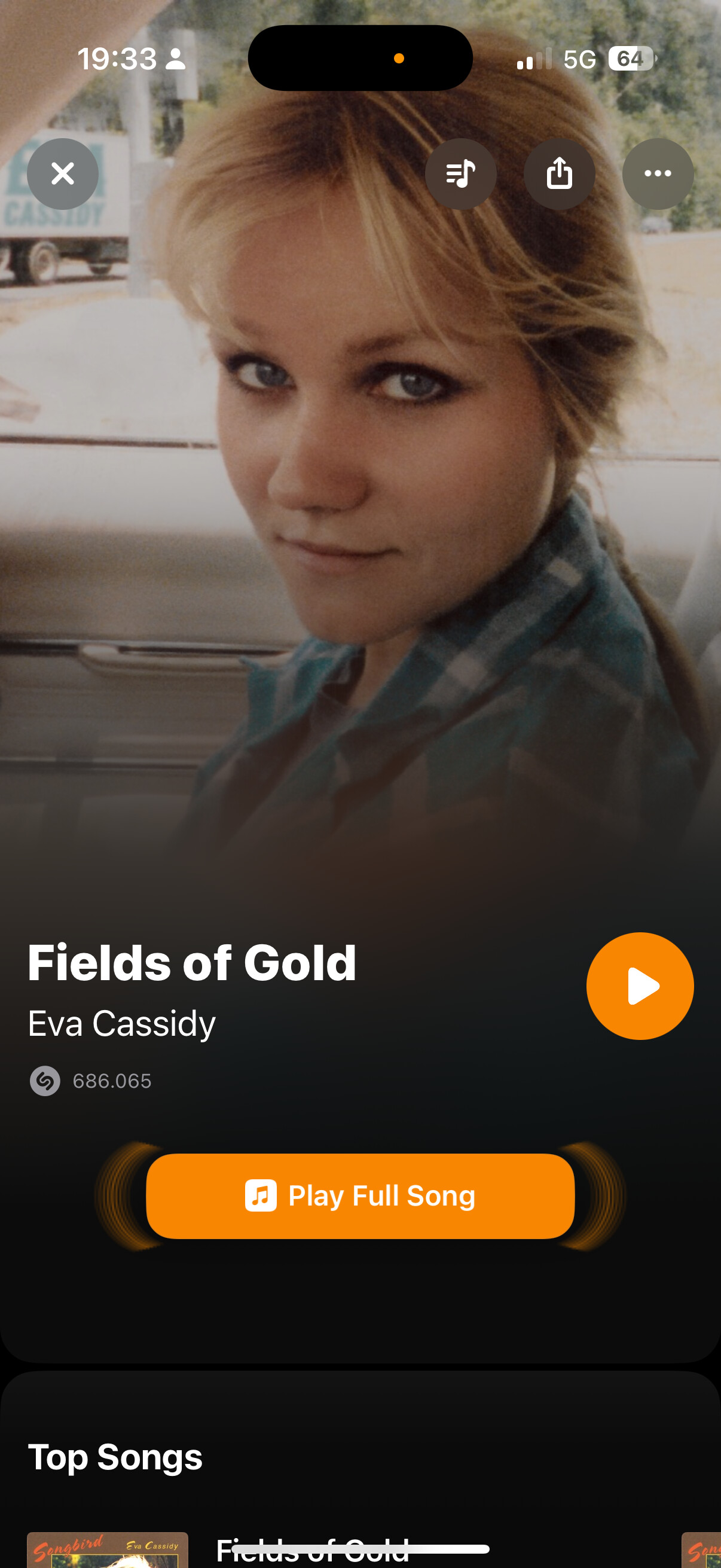The width and height of the screenshot is (721, 1568).
Task: Play the Fields of Gold preview
Action: point(640,986)
